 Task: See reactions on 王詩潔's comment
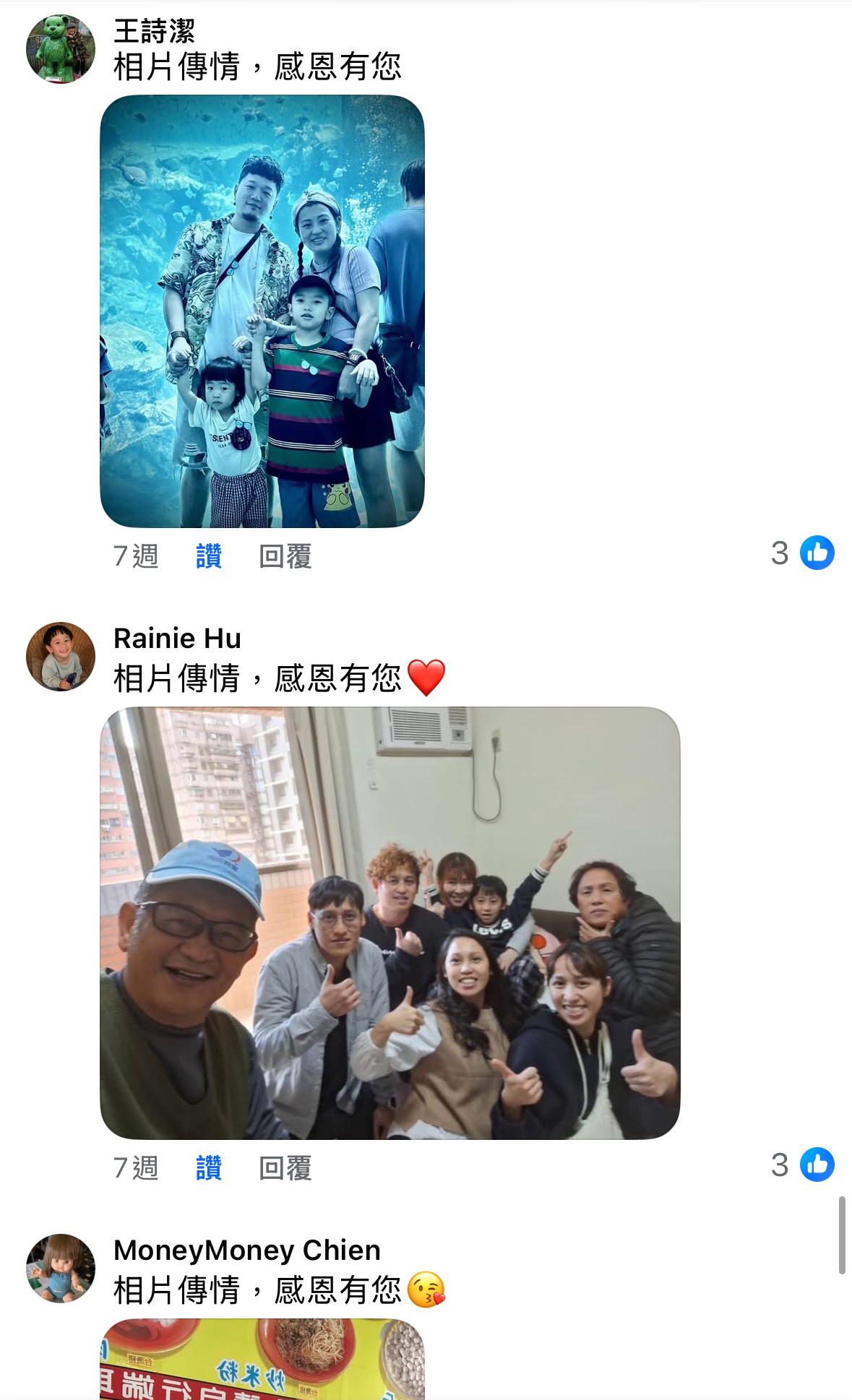(x=803, y=553)
